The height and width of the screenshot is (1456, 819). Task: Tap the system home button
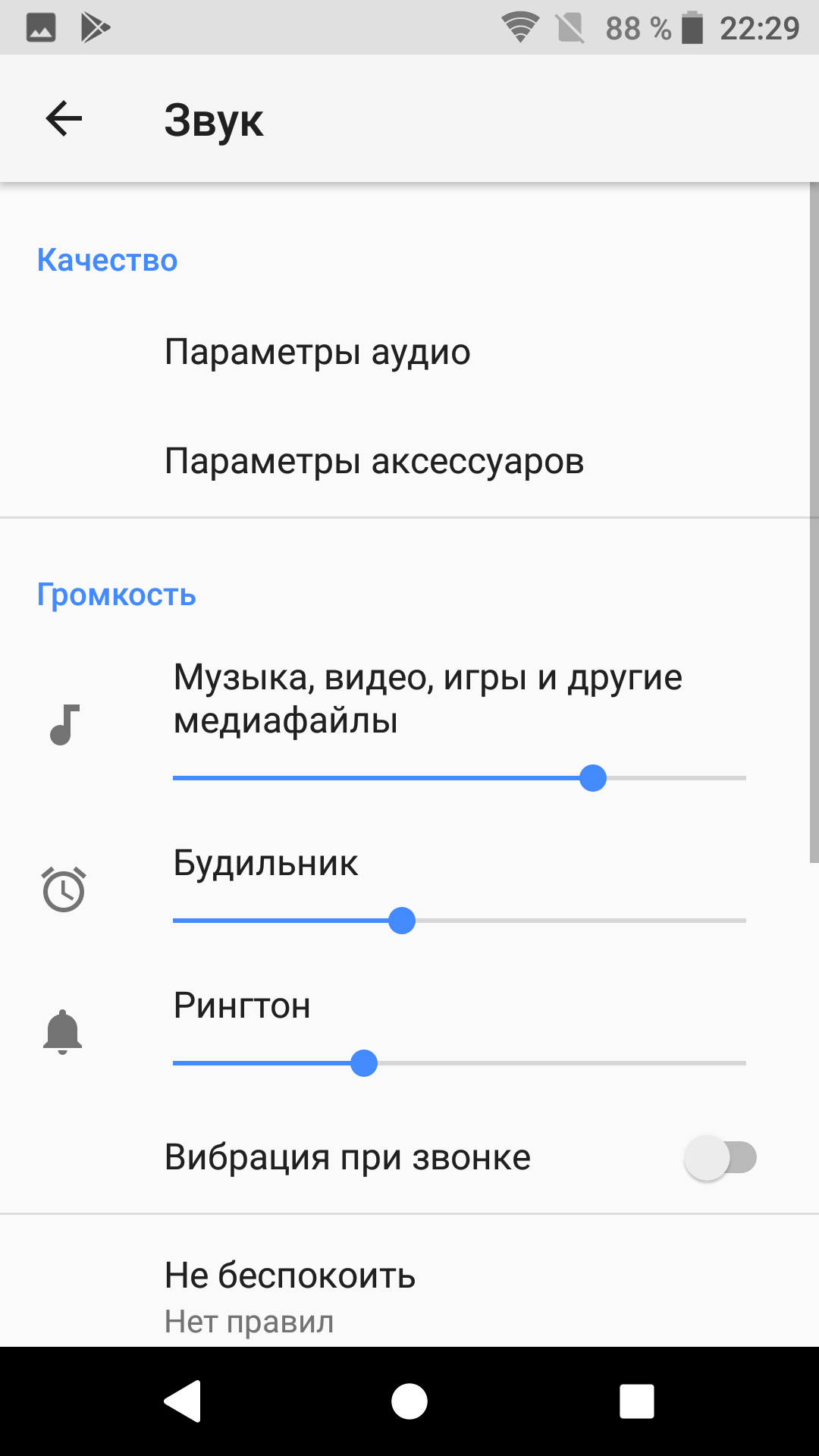409,1401
